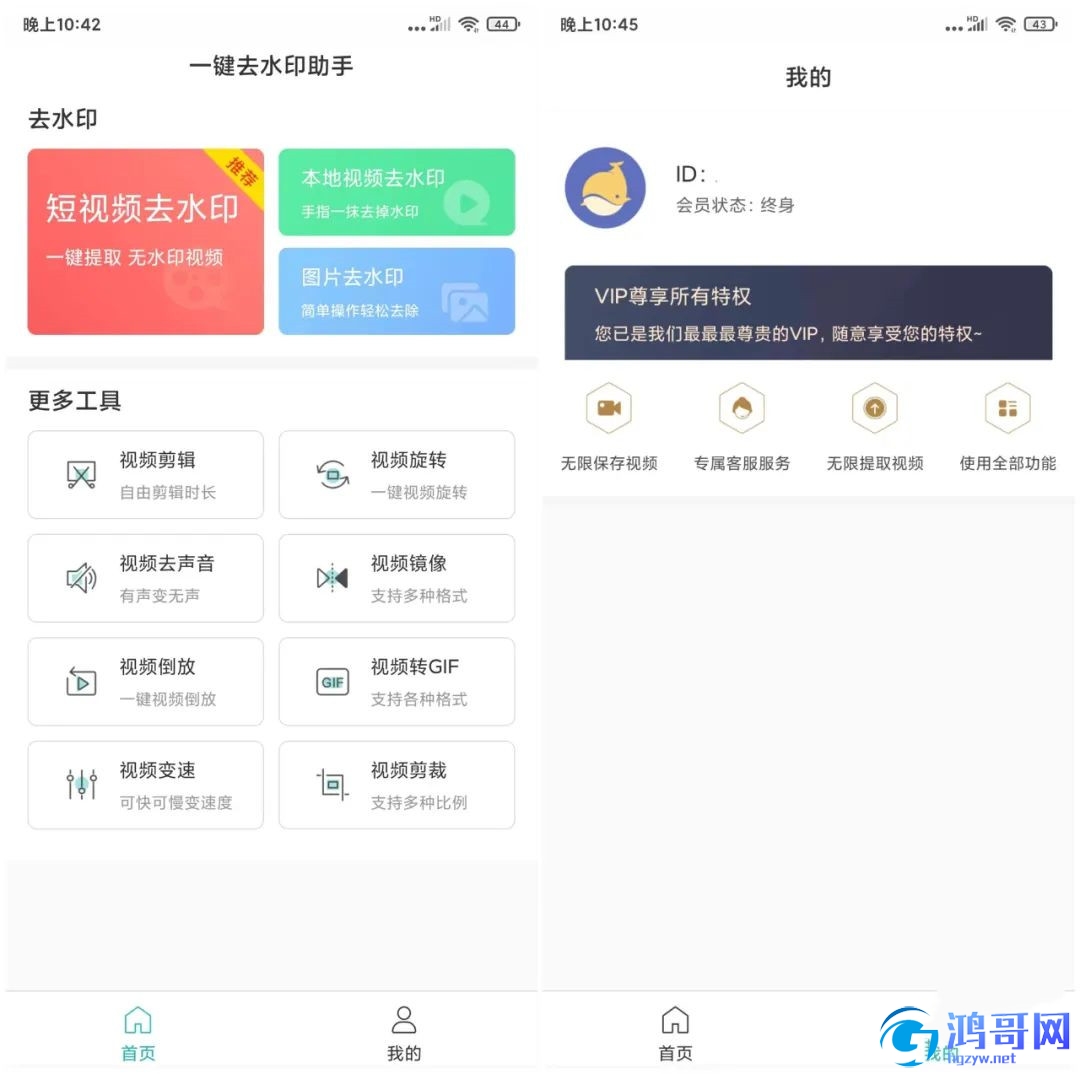The height and width of the screenshot is (1074, 1080).
Task: Open 视频去声音 to mute video
Action: point(145,578)
